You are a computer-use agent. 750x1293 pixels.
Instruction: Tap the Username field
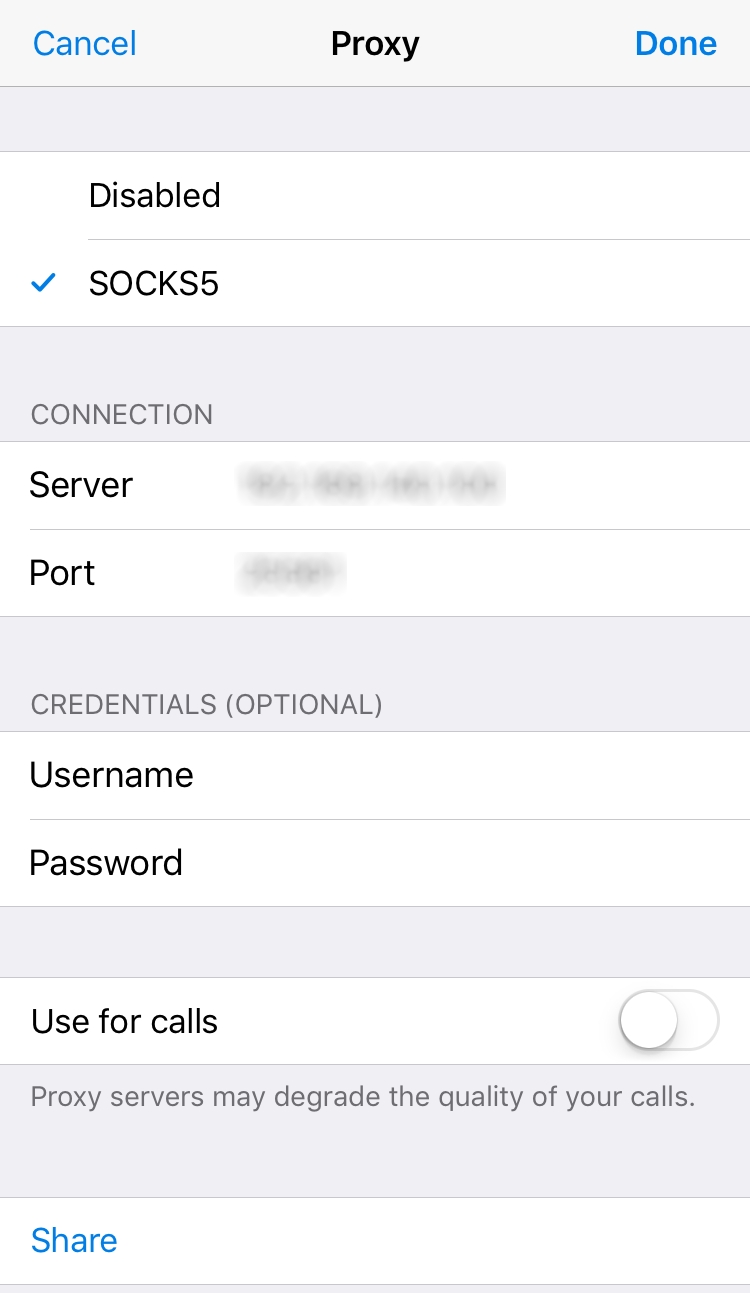(x=375, y=775)
